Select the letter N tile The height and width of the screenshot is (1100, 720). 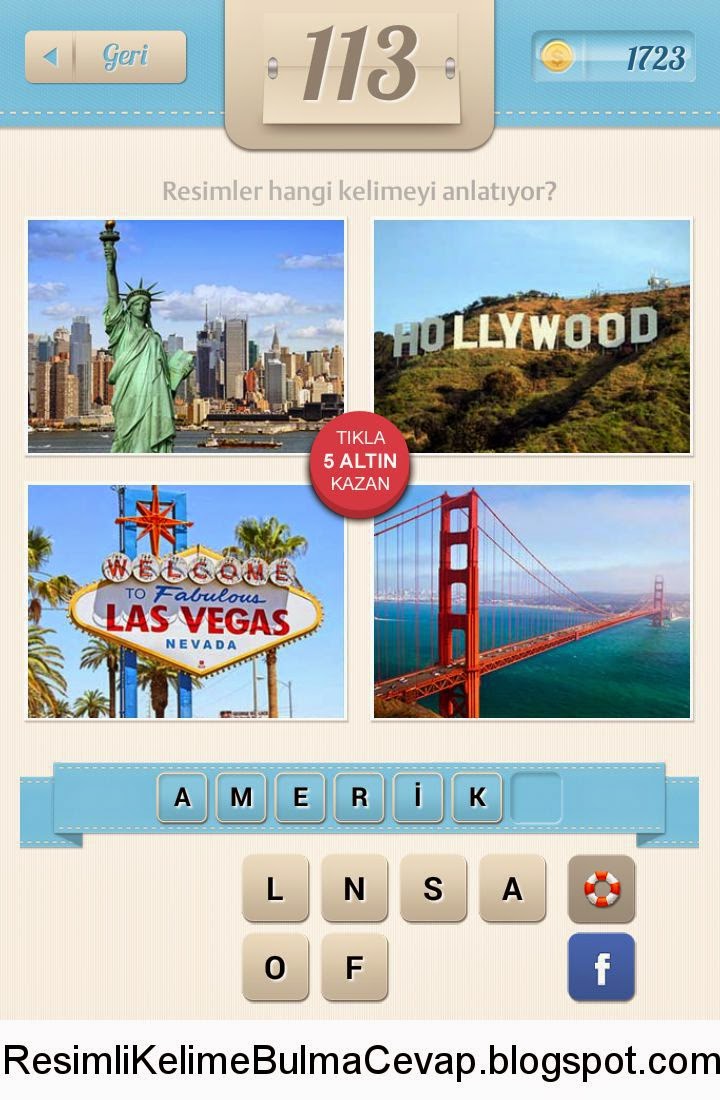point(354,888)
